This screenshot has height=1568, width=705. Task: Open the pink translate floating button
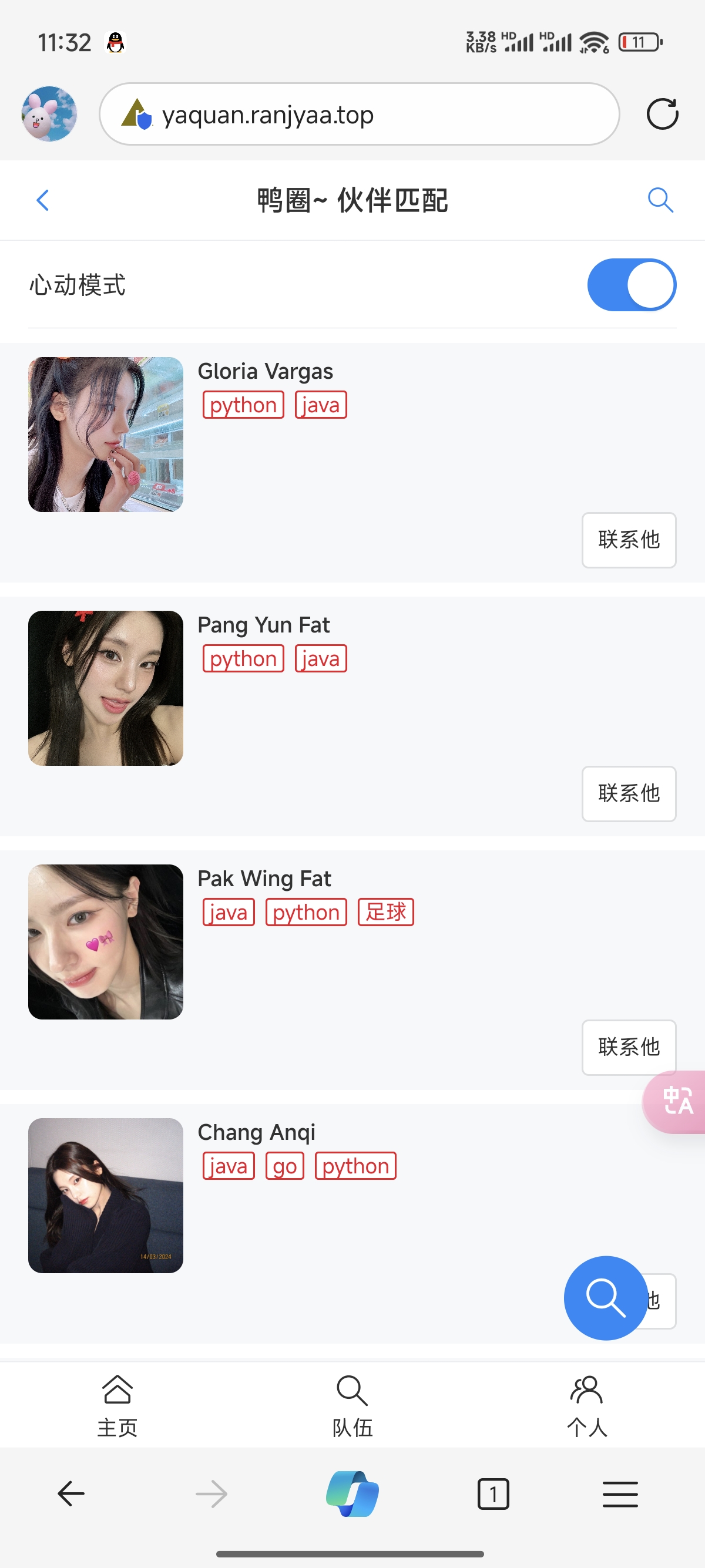(x=677, y=1102)
